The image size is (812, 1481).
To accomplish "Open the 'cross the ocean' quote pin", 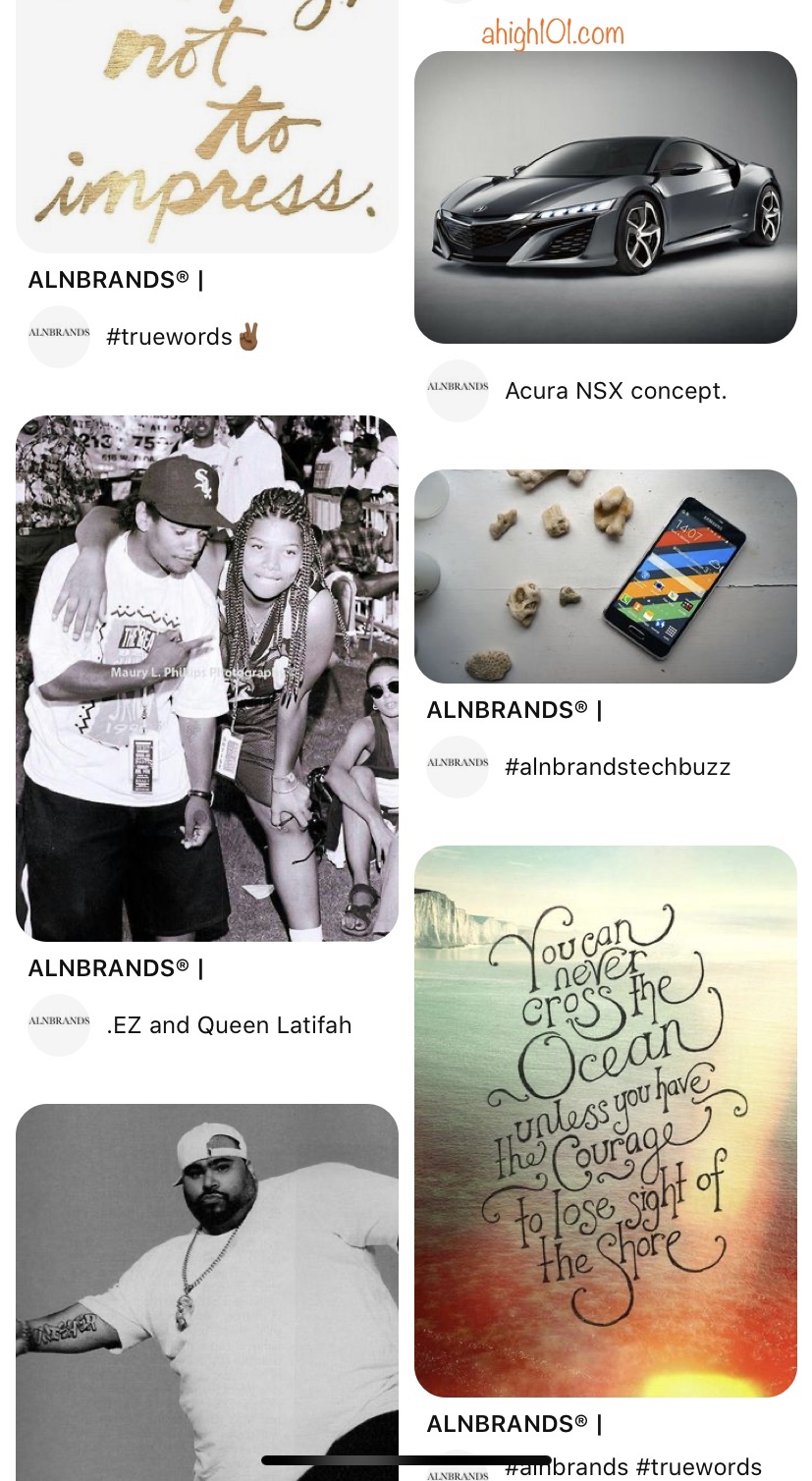I will [605, 1120].
